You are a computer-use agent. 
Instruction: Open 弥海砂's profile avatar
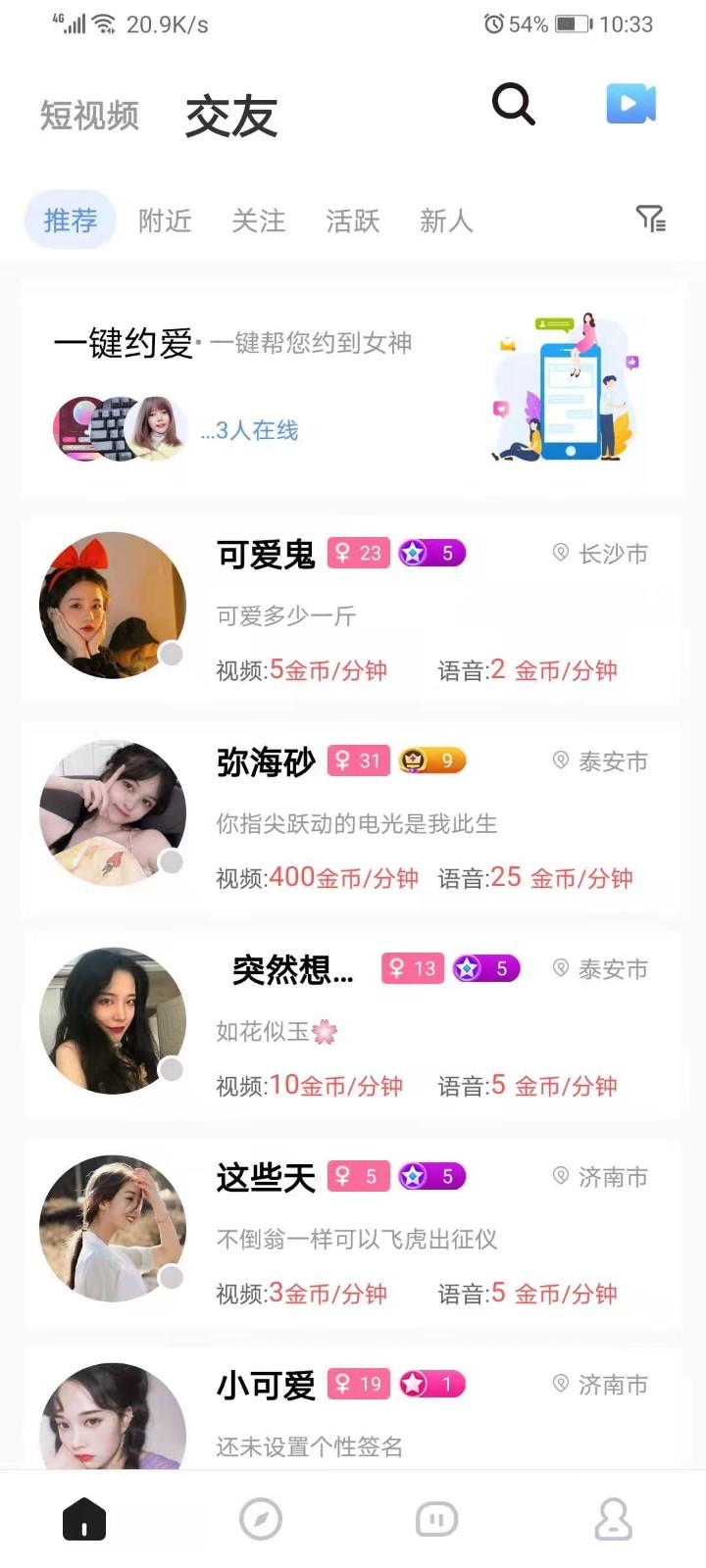coord(112,813)
